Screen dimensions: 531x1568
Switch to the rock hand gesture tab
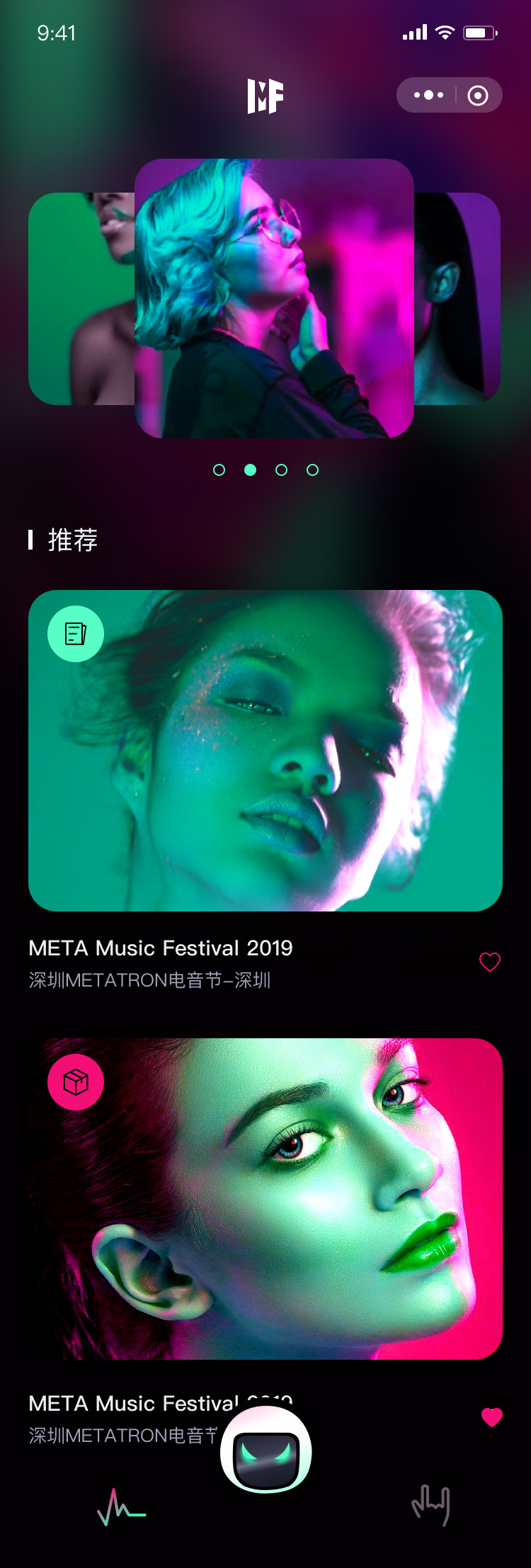[x=431, y=1505]
